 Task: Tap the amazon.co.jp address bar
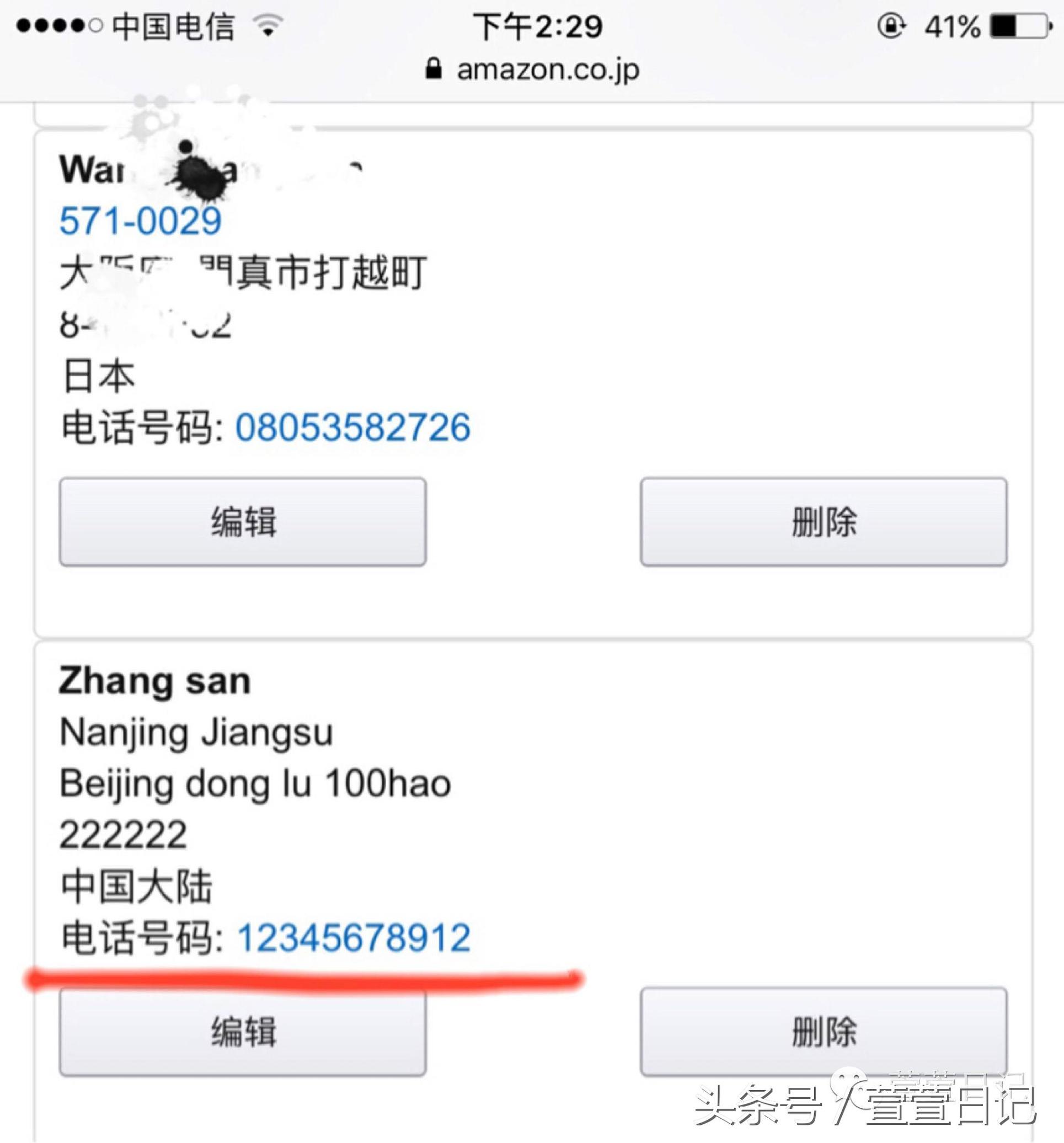pos(547,69)
